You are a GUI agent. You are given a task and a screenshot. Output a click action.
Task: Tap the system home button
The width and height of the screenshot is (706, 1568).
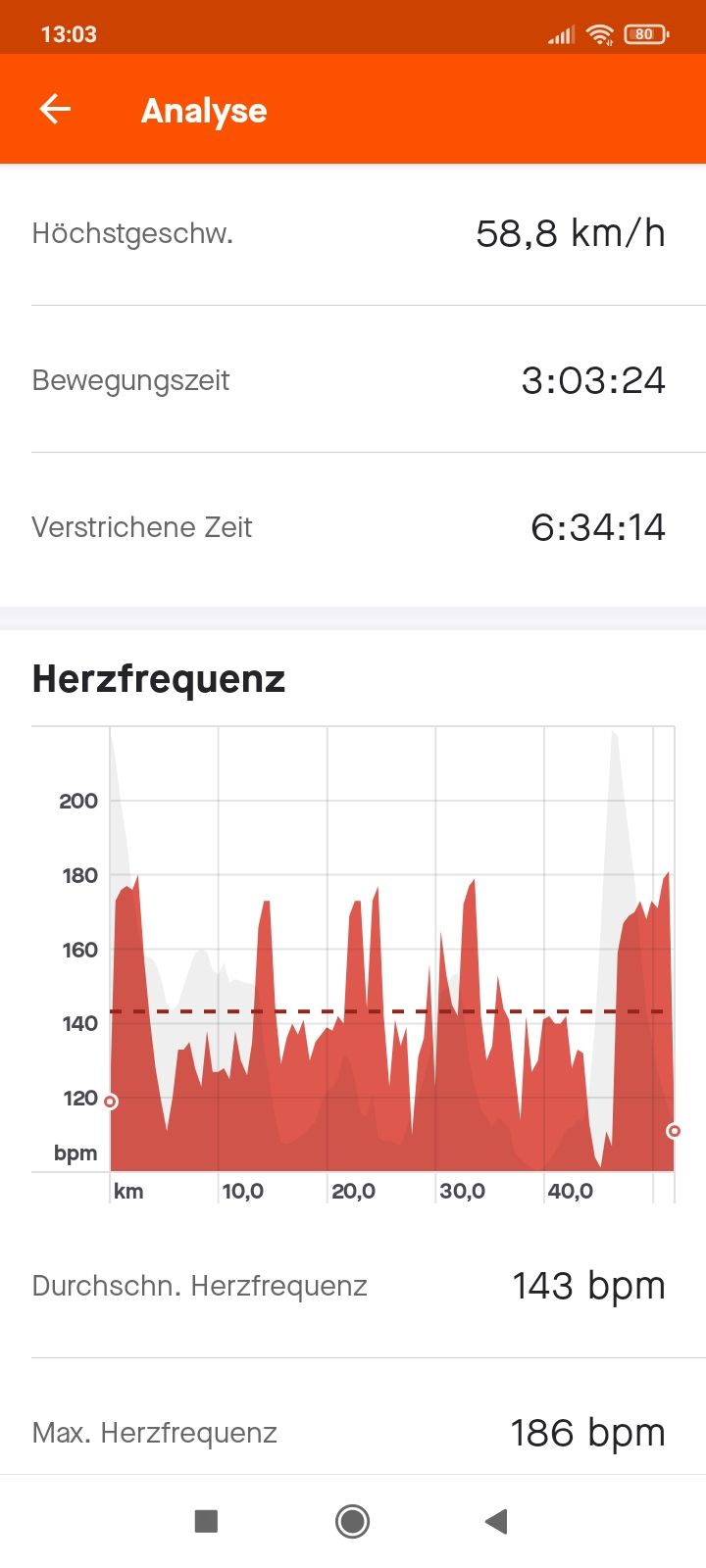pyautogui.click(x=352, y=1521)
